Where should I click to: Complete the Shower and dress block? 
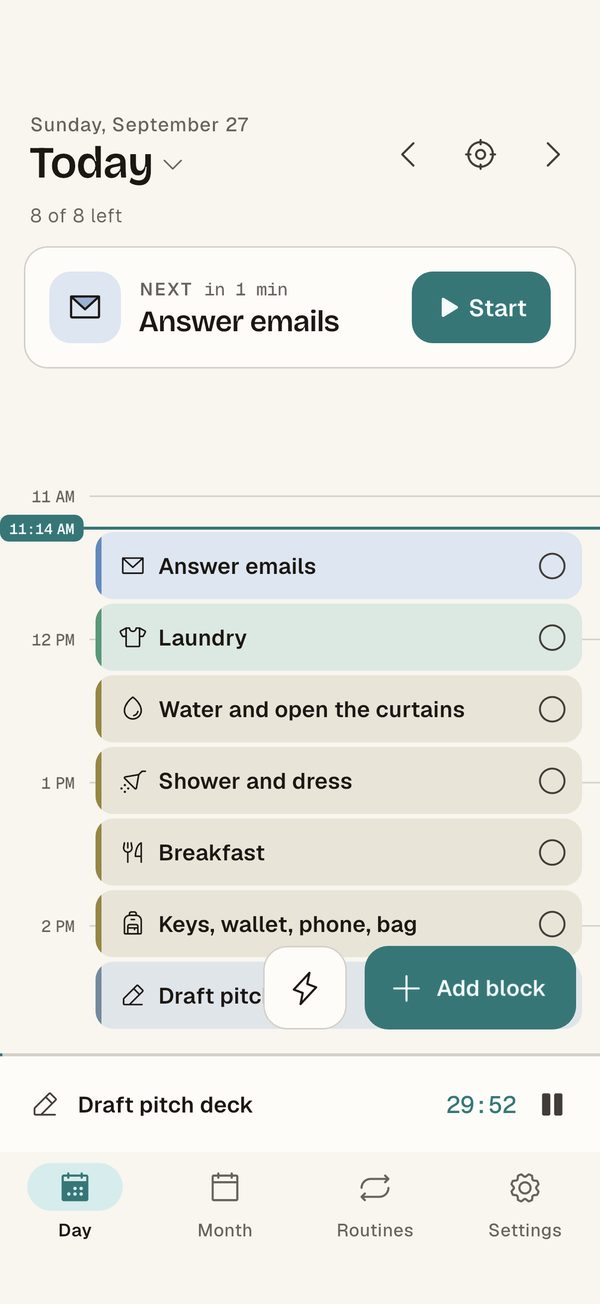point(552,781)
